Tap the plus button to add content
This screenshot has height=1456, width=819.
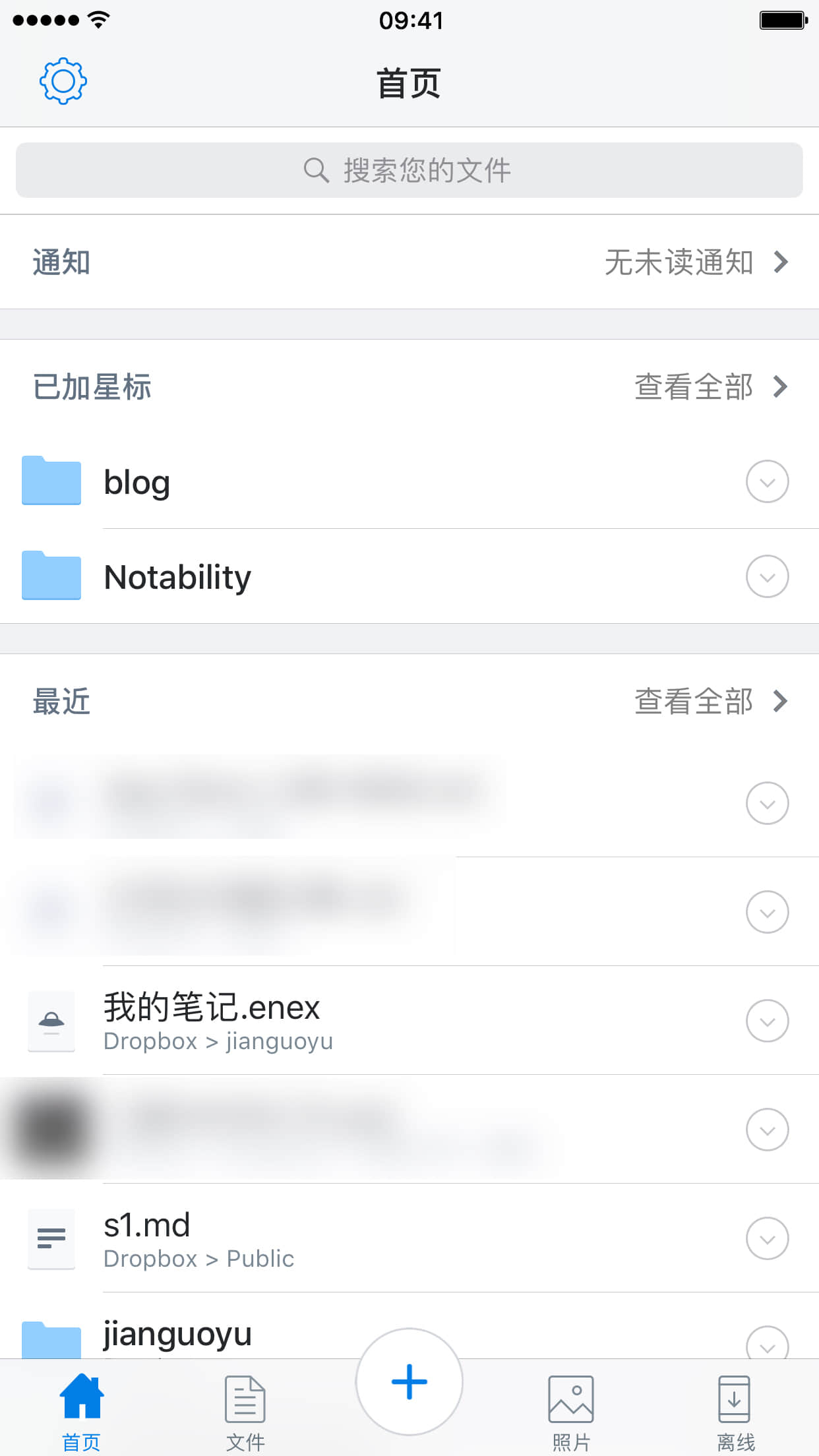click(409, 1381)
